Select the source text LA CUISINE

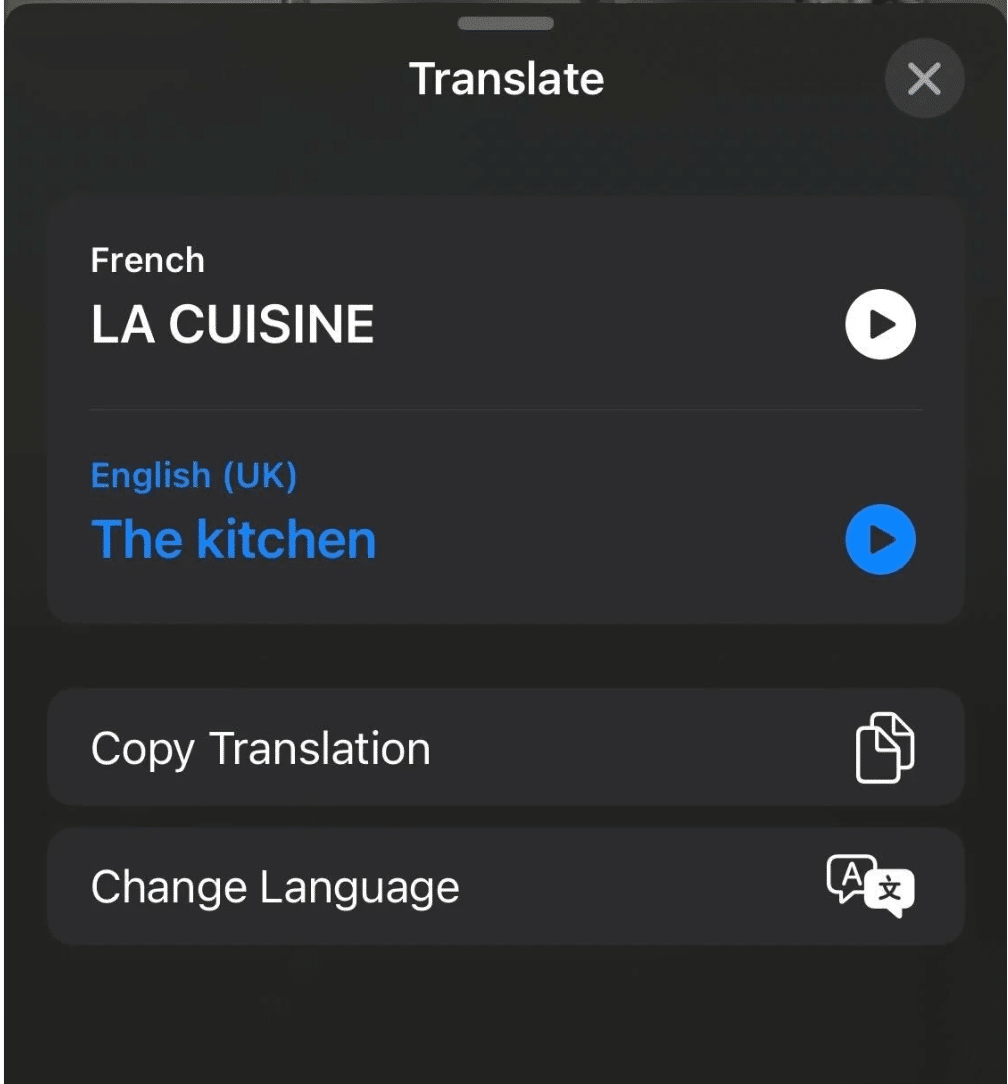pos(233,321)
